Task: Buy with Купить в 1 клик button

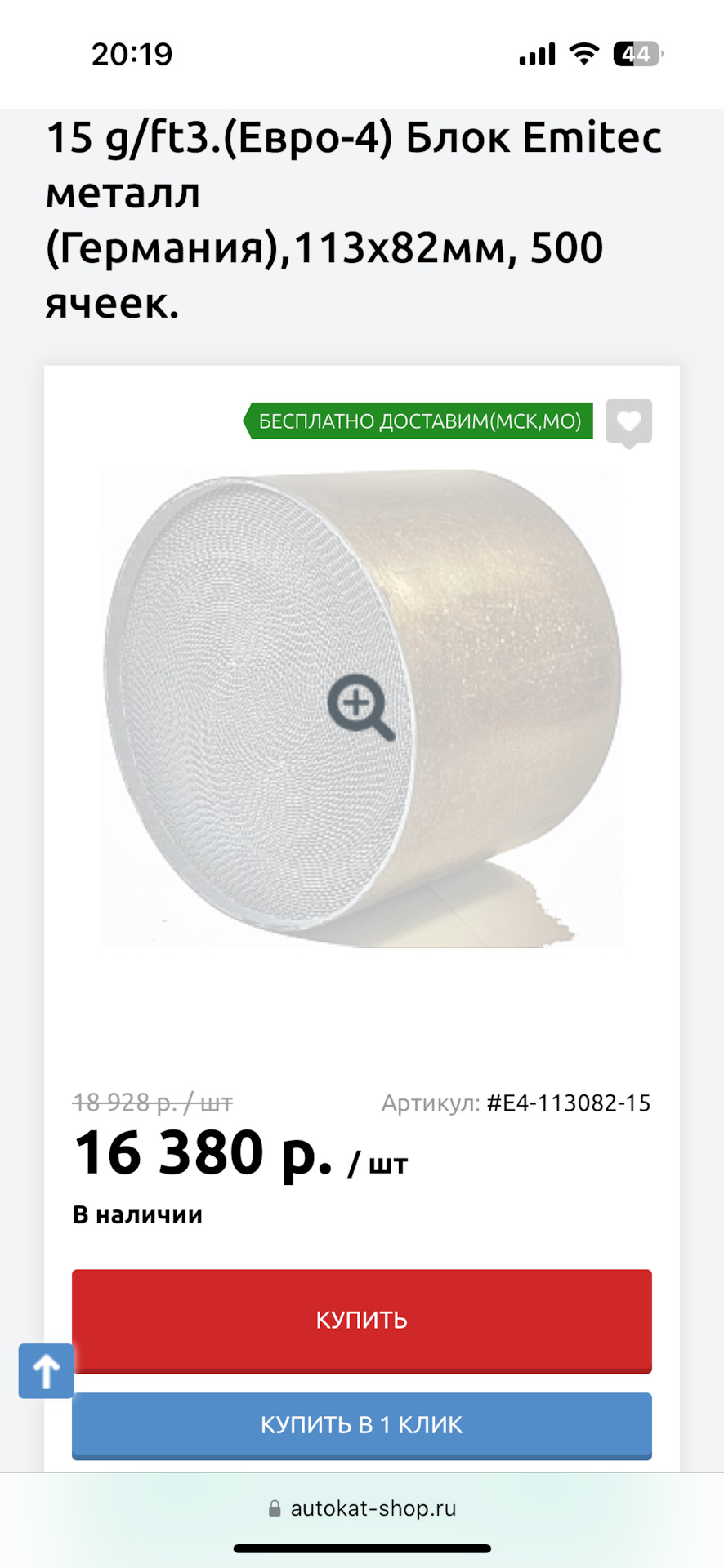Action: point(361,1425)
